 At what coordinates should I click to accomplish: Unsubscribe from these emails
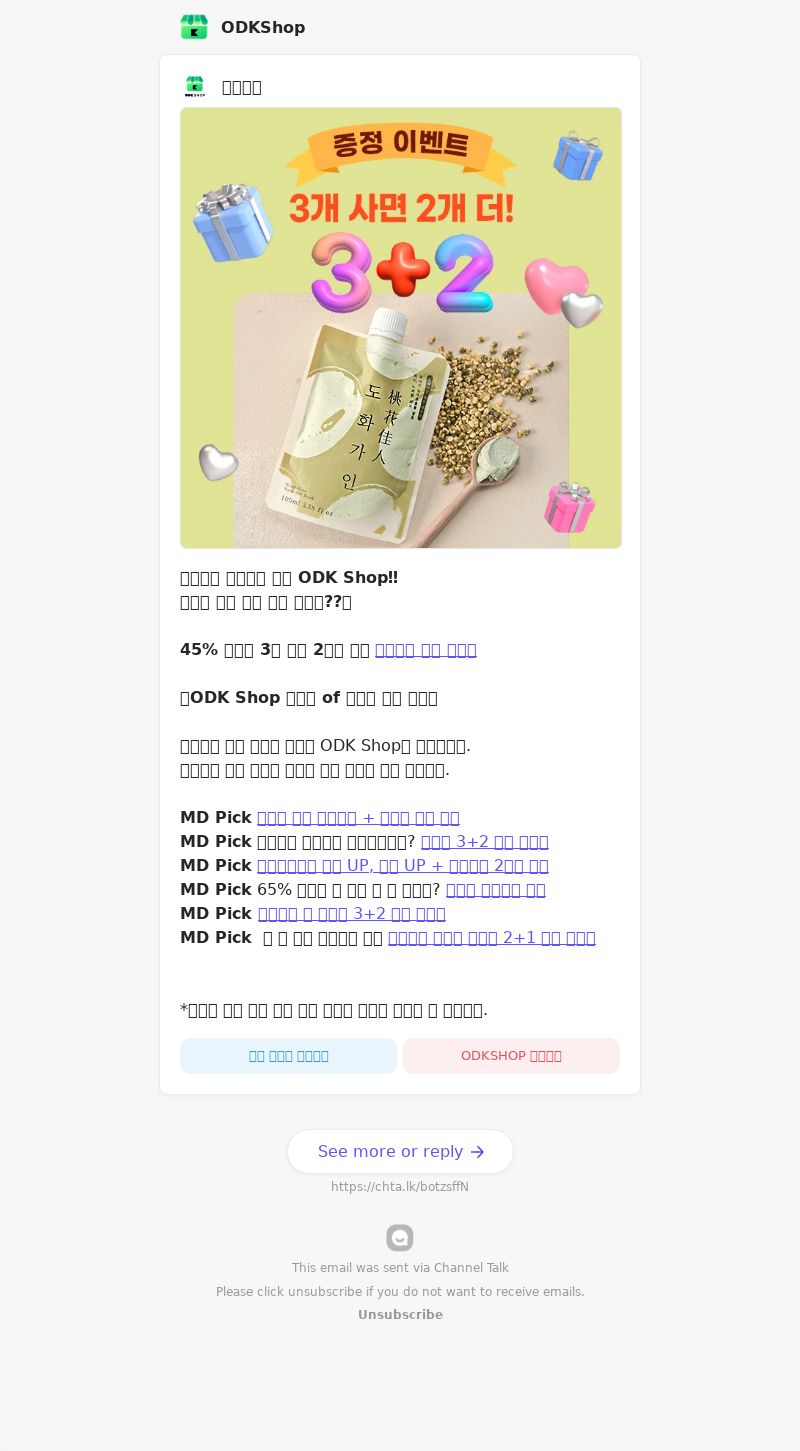coord(400,1315)
